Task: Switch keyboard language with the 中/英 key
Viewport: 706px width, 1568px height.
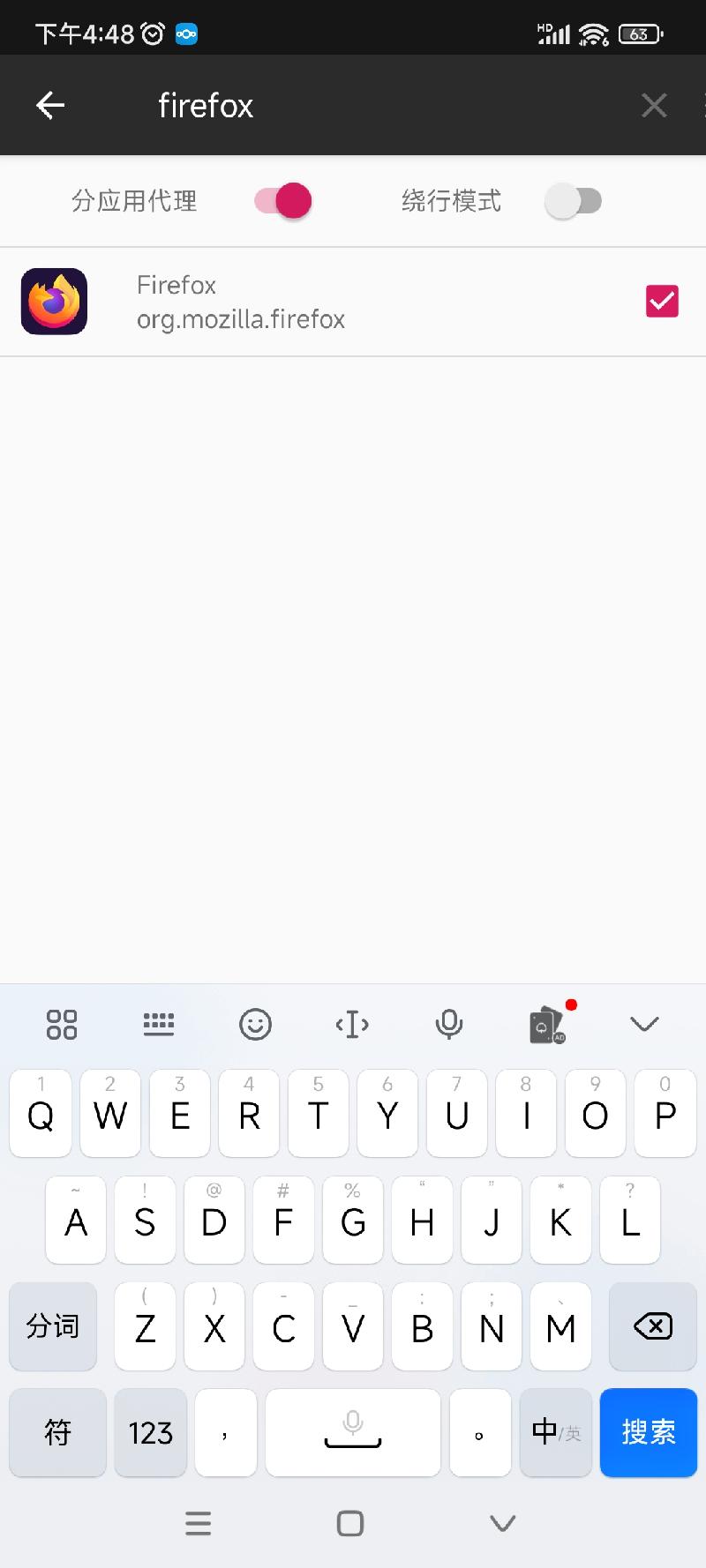Action: pyautogui.click(x=556, y=1432)
